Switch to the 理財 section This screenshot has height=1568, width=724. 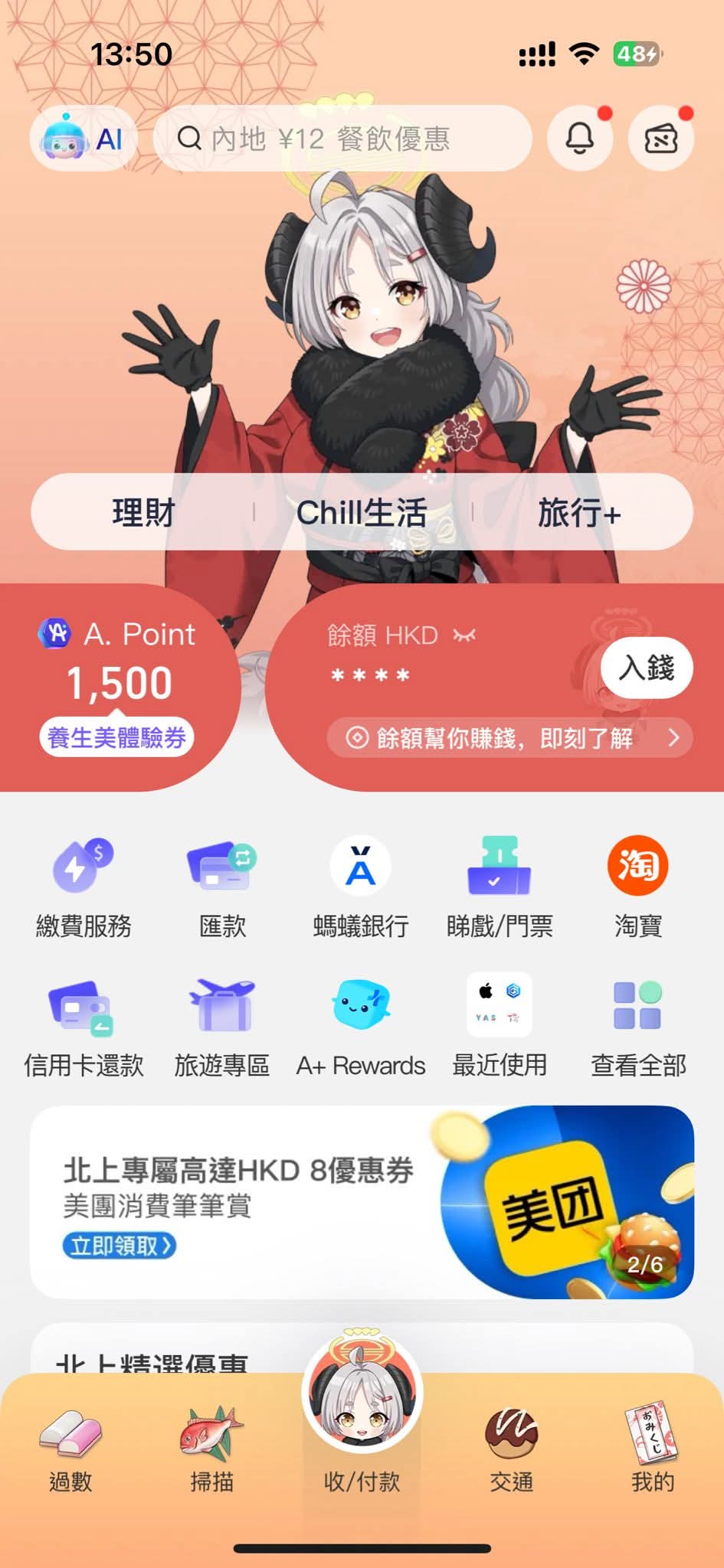tap(143, 512)
